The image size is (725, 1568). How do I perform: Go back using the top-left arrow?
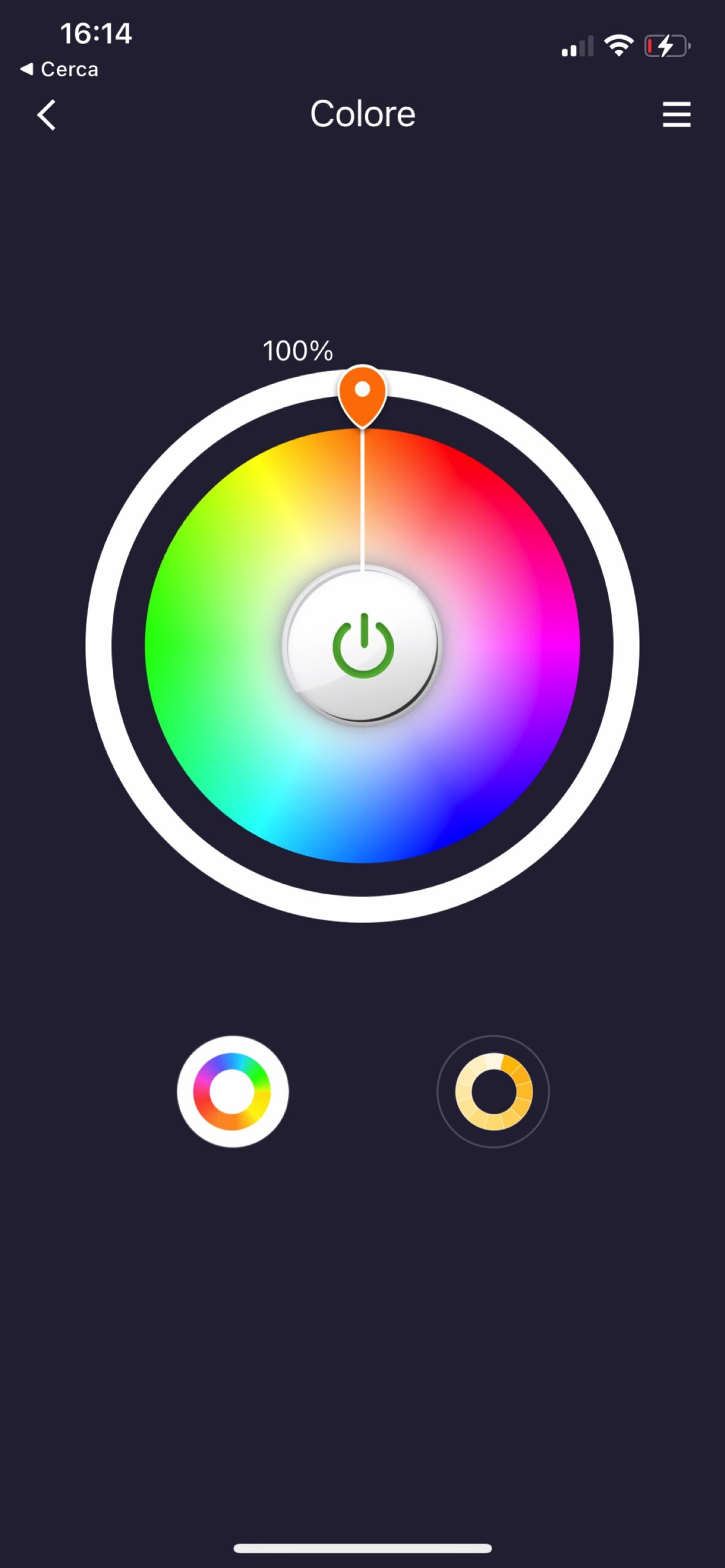point(47,115)
